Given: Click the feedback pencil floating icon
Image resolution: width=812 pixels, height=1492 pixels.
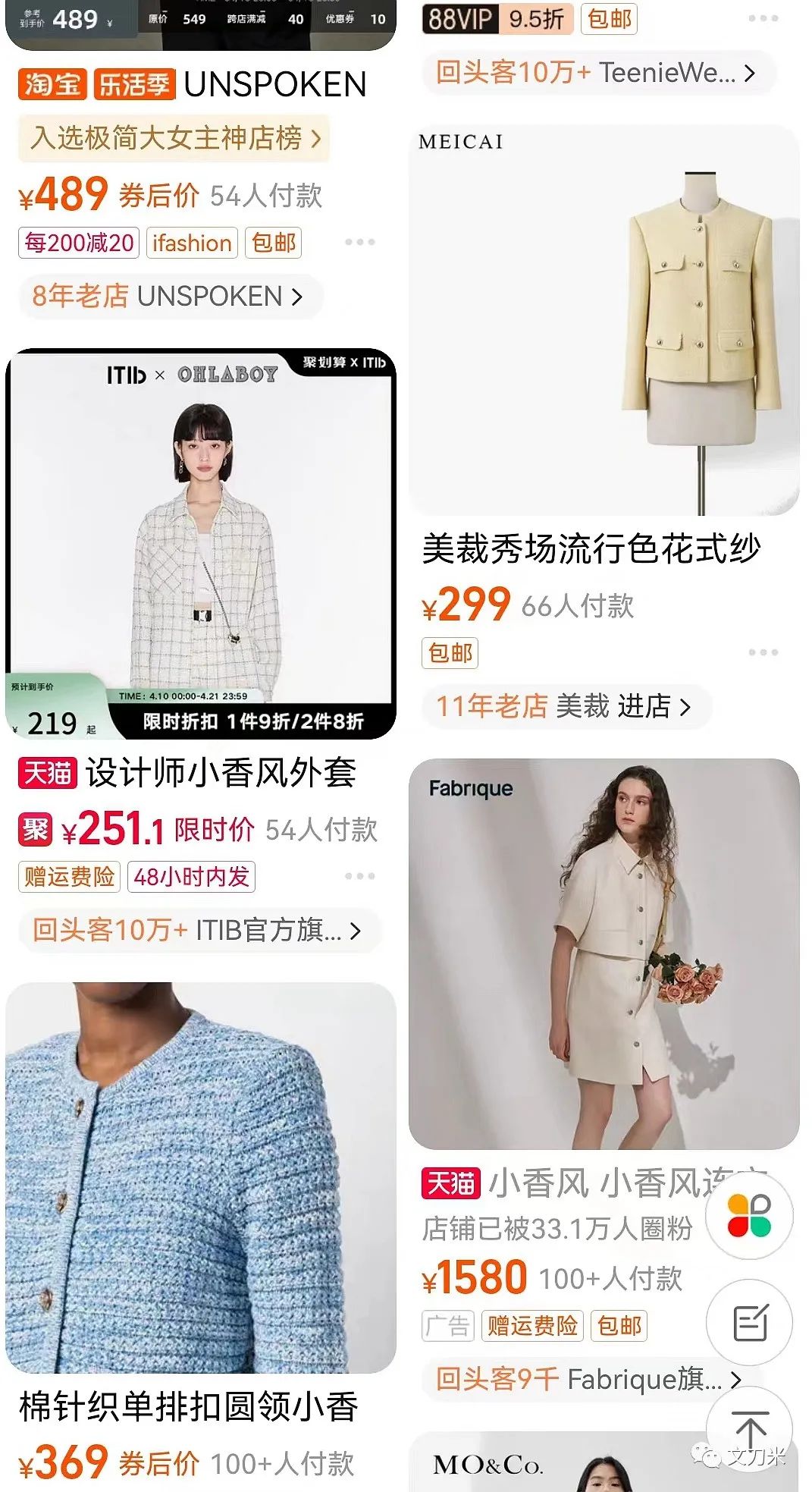Looking at the screenshot, I should click(x=748, y=1323).
